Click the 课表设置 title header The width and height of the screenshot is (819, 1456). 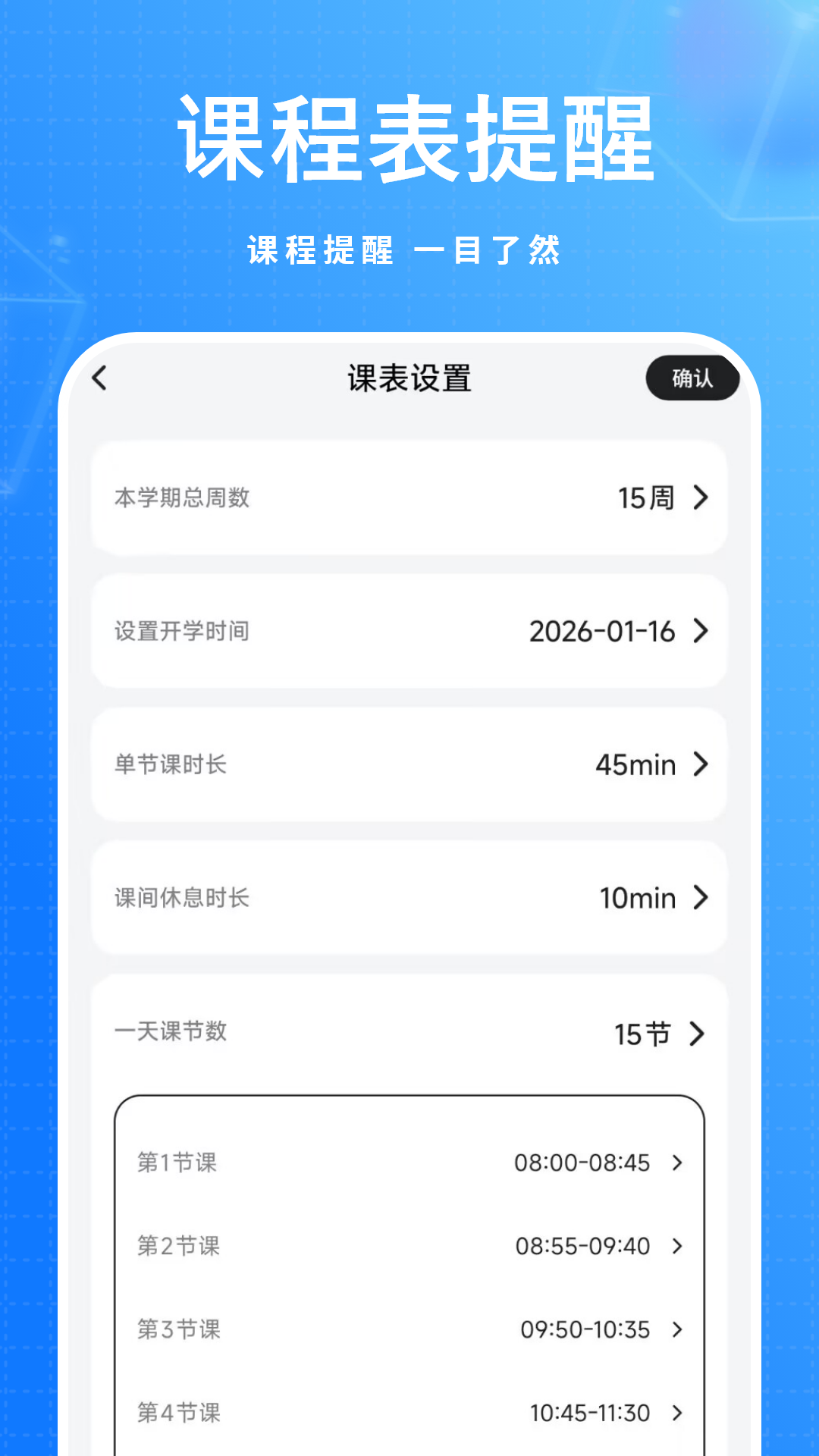pyautogui.click(x=409, y=378)
